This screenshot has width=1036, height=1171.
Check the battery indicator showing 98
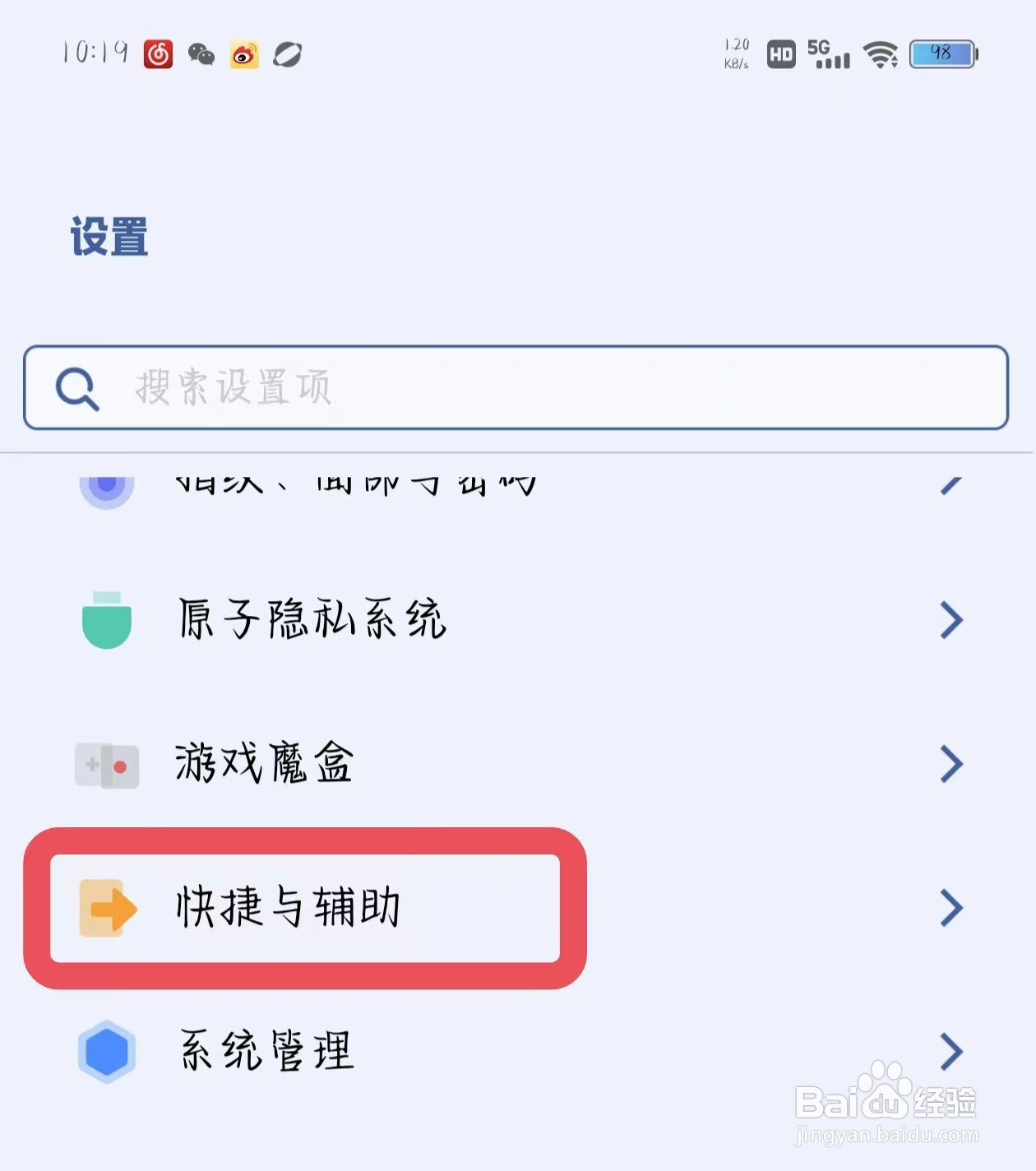(x=943, y=53)
